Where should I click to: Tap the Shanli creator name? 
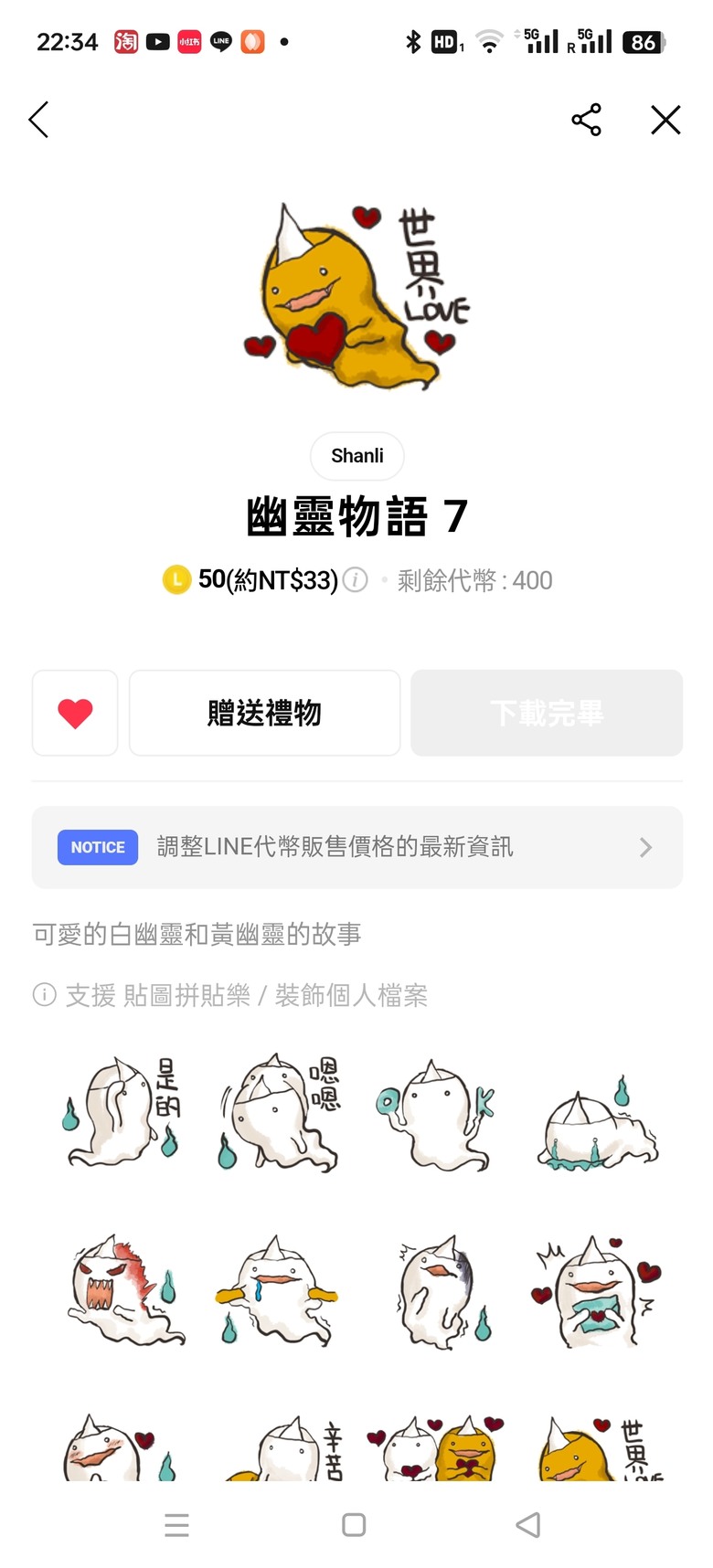[x=356, y=456]
